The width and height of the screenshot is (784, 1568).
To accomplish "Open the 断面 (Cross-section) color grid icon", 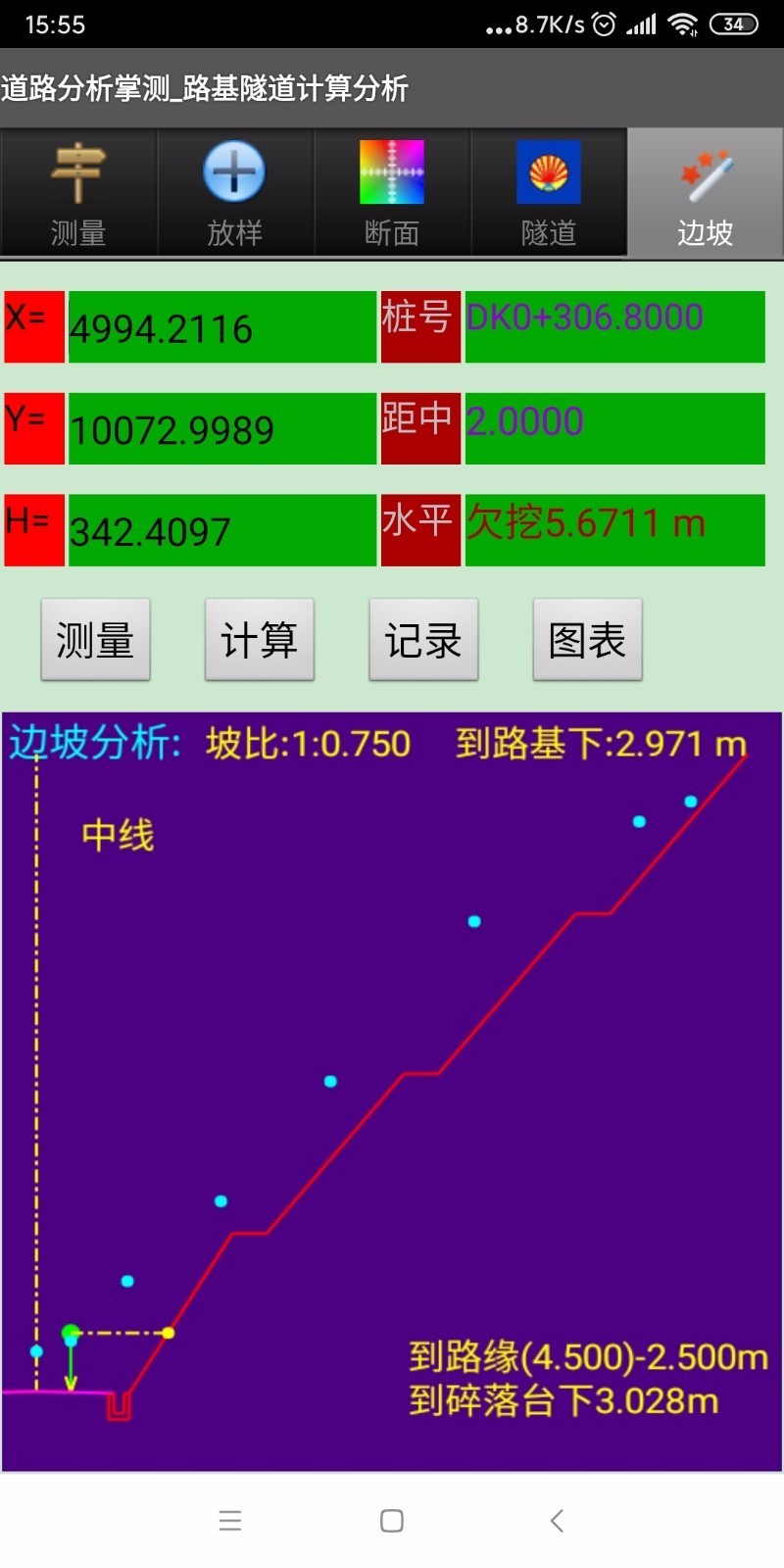I will [x=392, y=191].
